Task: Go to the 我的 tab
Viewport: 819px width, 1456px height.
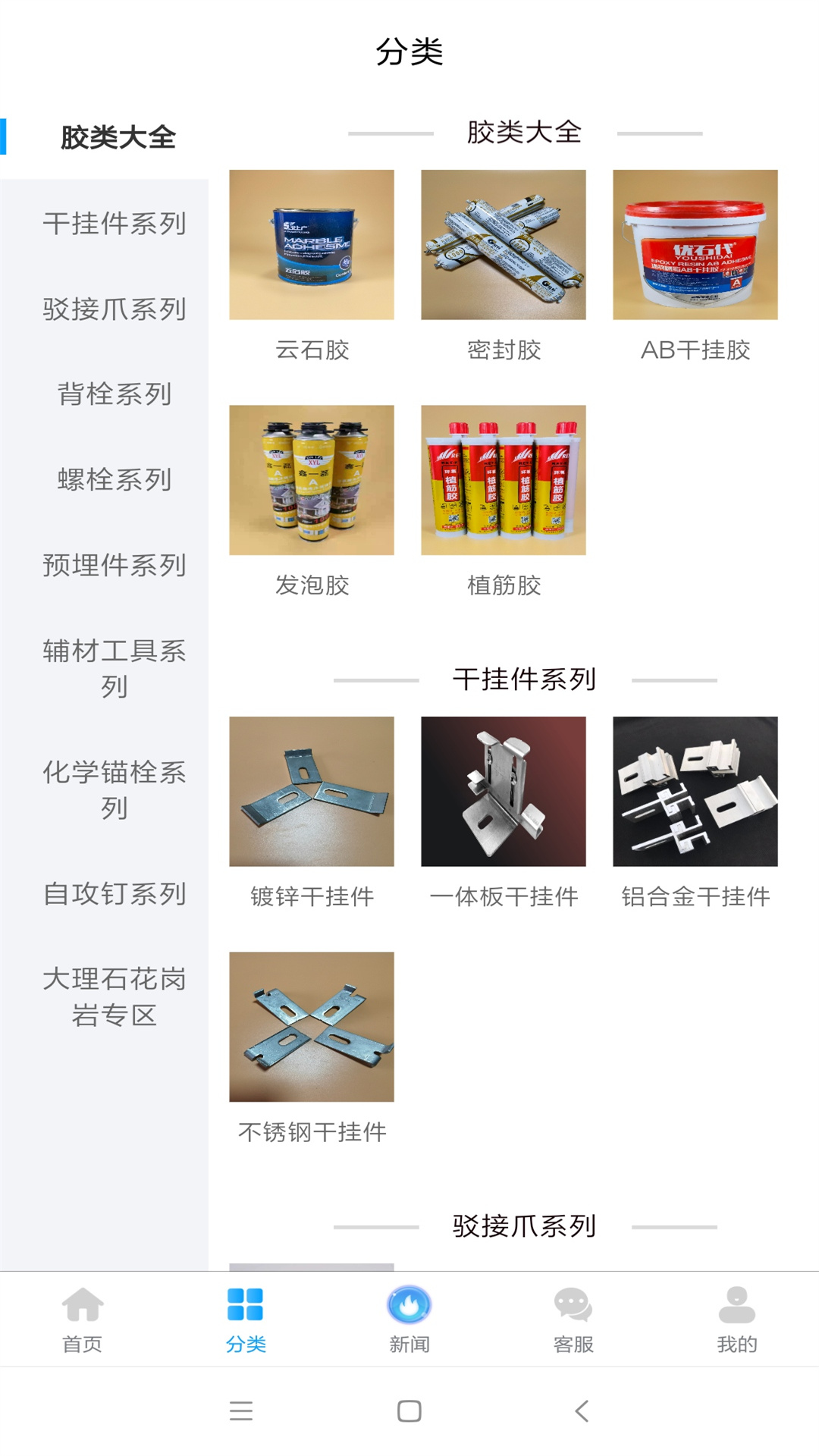Action: [737, 1319]
